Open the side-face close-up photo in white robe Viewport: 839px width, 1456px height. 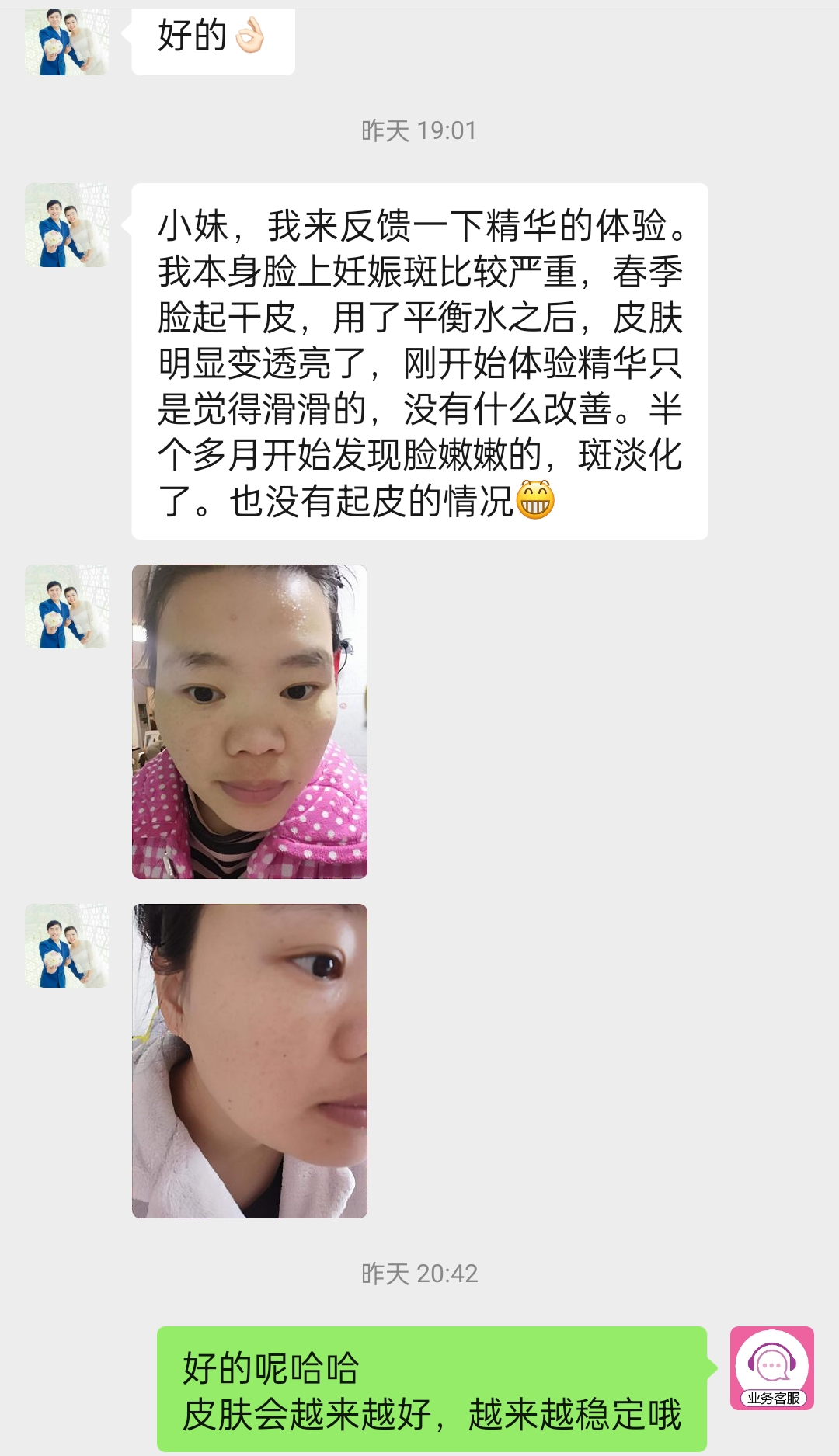click(x=249, y=1061)
